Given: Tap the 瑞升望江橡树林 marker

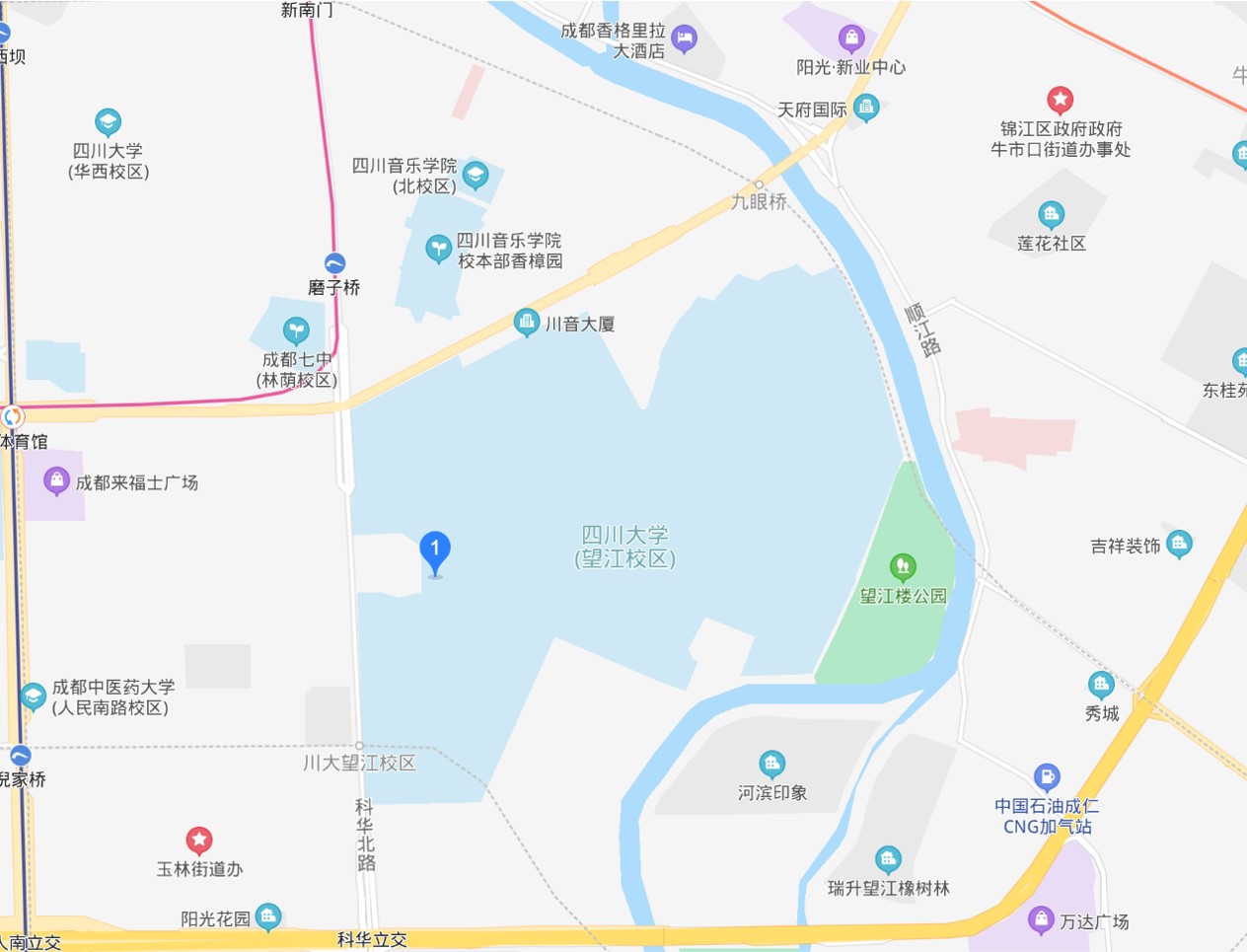Looking at the screenshot, I should [x=888, y=859].
